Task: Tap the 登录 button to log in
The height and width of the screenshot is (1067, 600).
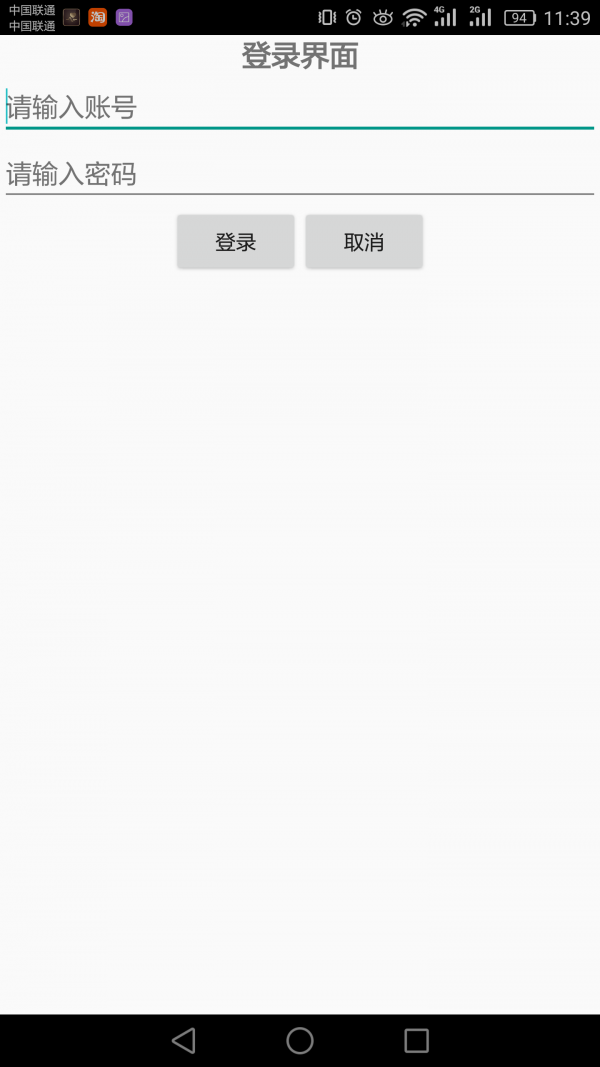Action: (x=236, y=242)
